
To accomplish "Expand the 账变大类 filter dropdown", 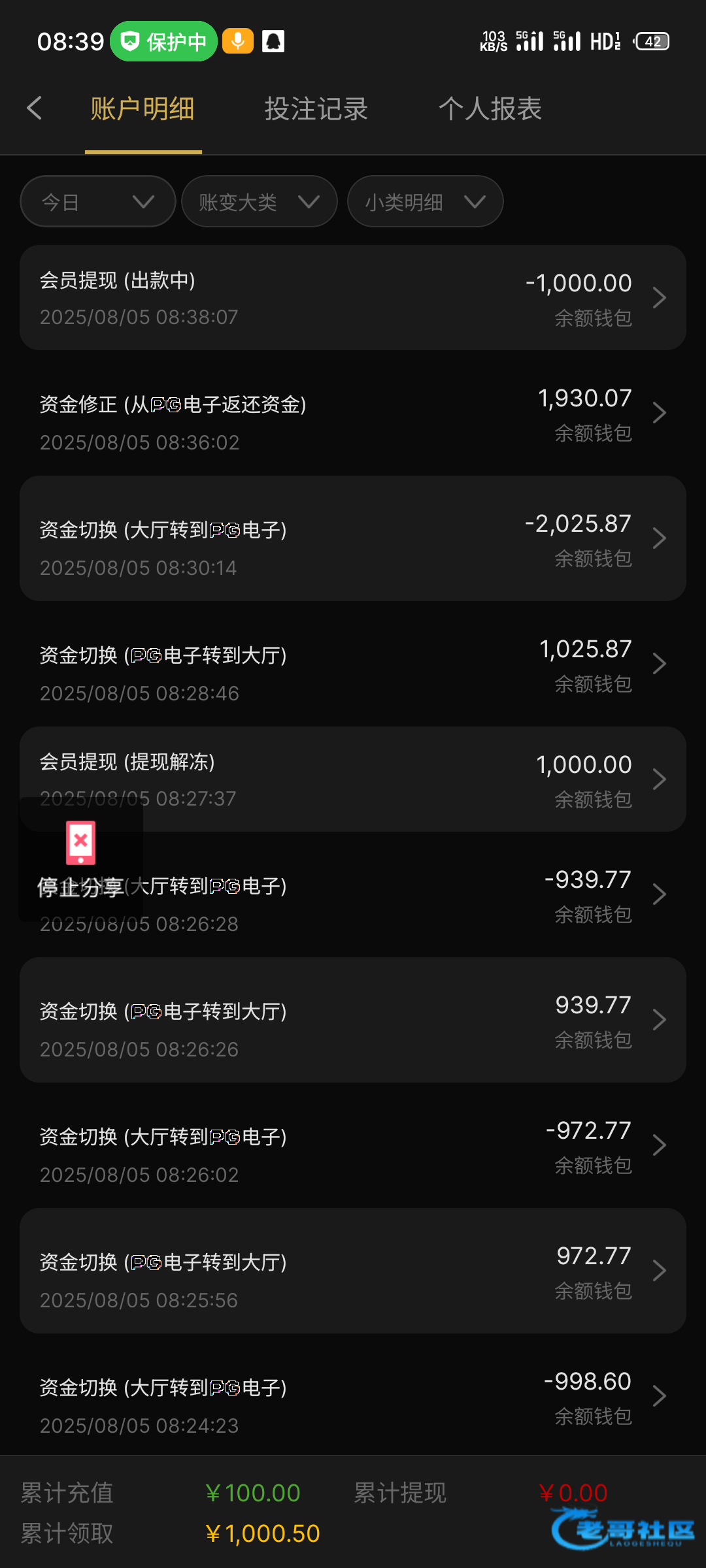I will pos(259,202).
